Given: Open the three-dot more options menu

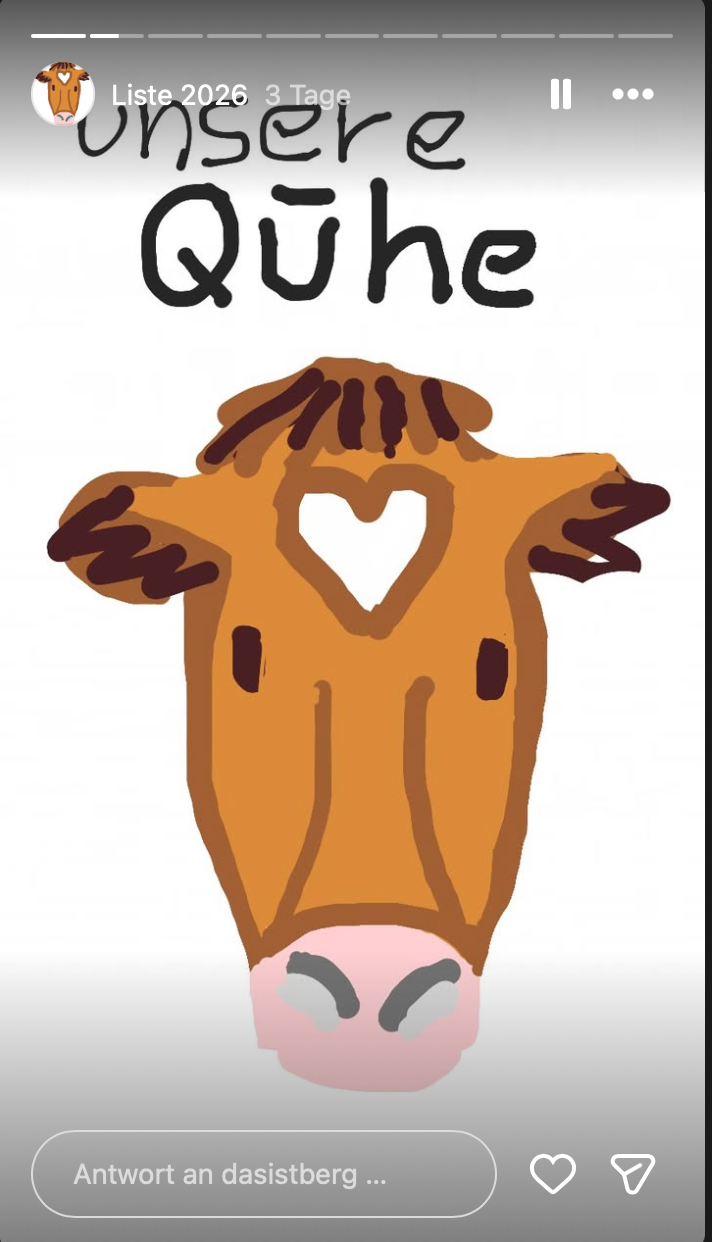Looking at the screenshot, I should point(632,95).
